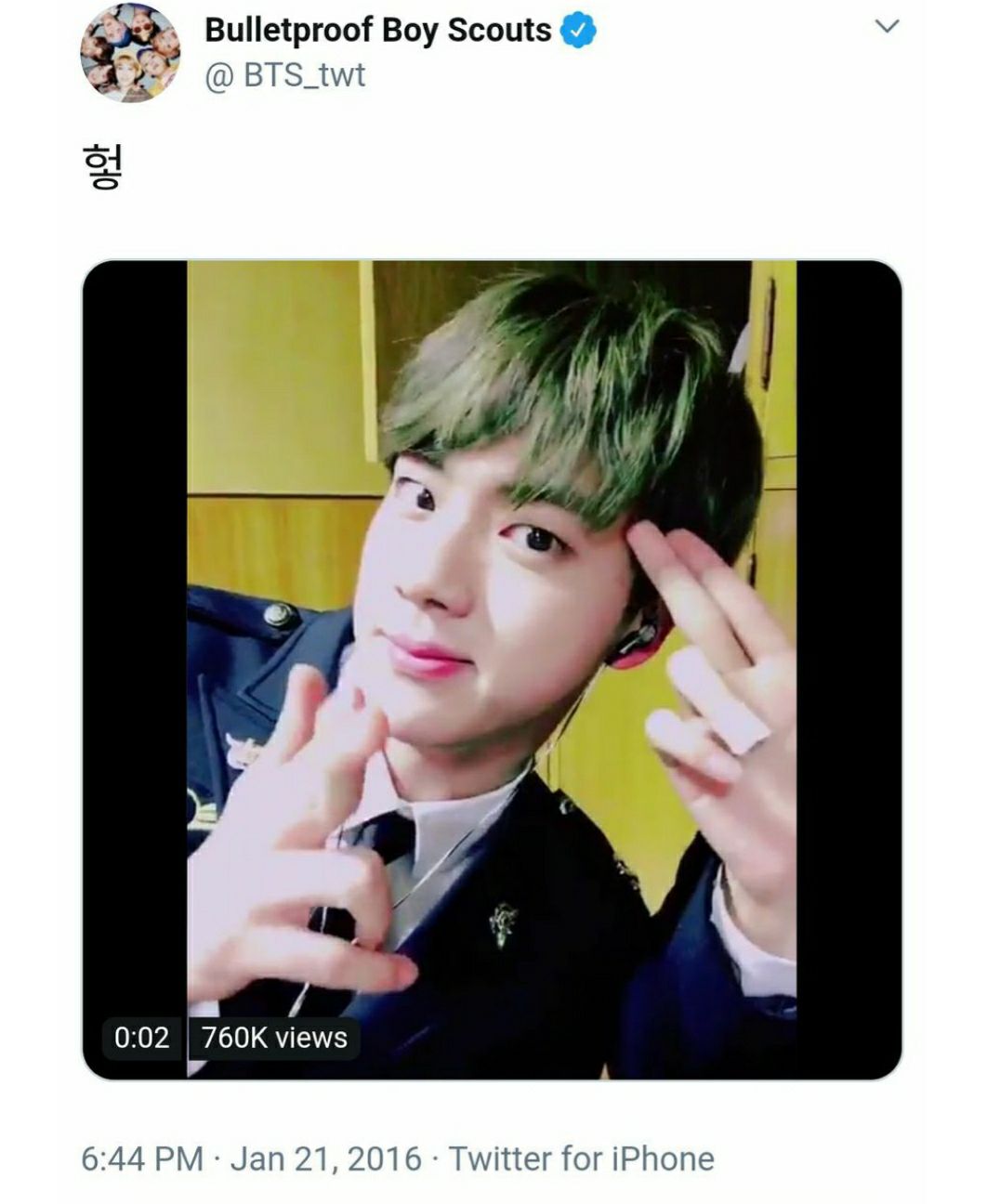
Task: Open the Bulletproof Boy Scouts profile picture
Action: [x=129, y=54]
